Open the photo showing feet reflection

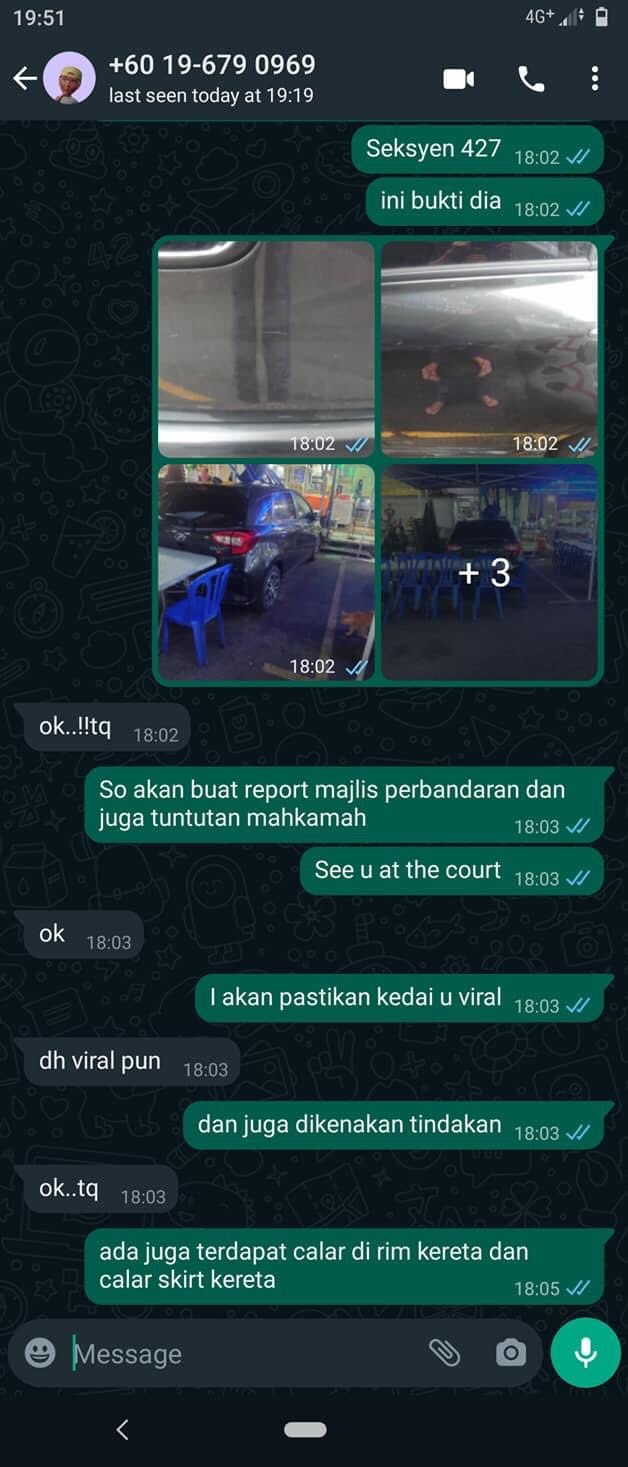coord(489,349)
